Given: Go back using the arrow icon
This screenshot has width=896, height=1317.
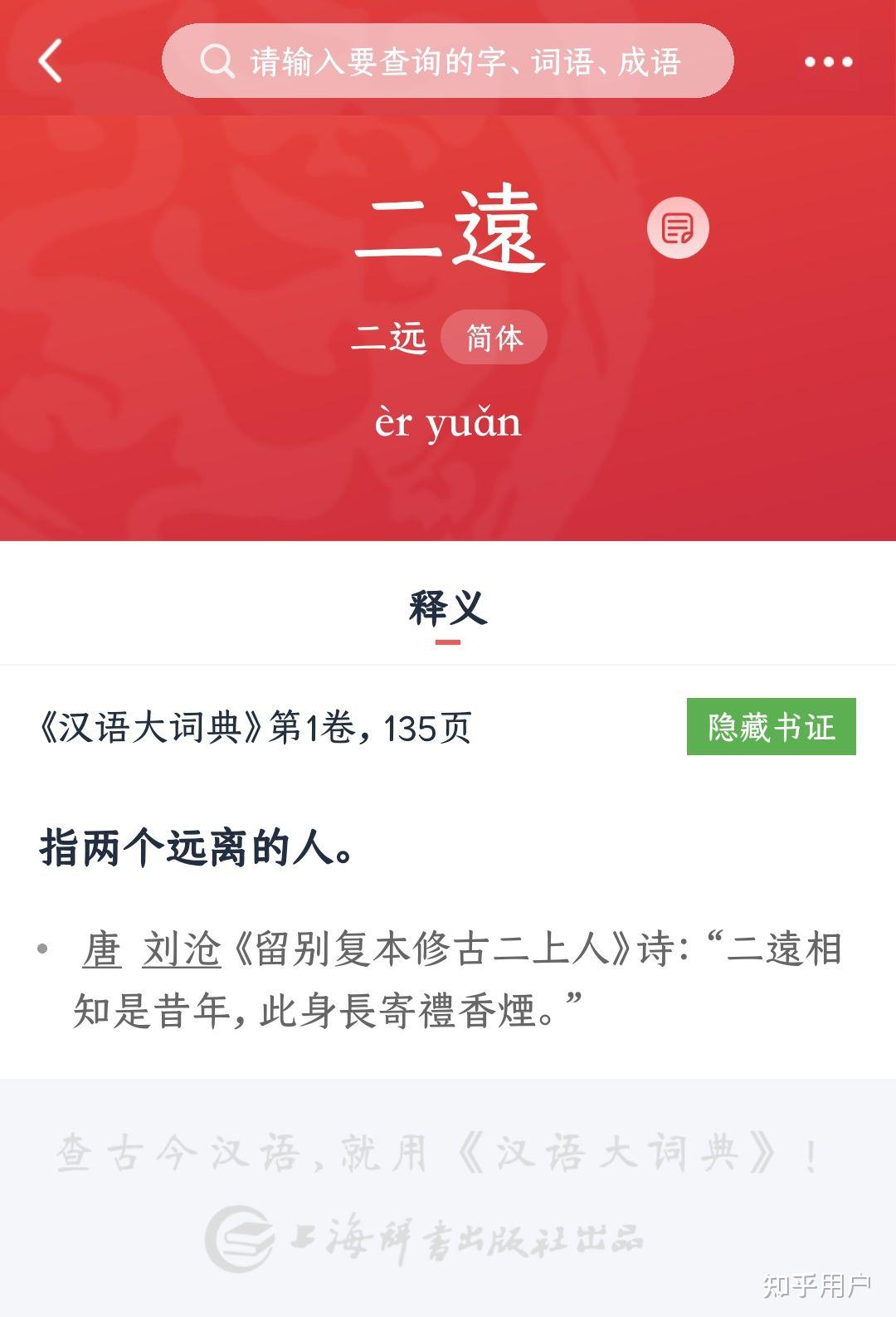Looking at the screenshot, I should [x=51, y=61].
